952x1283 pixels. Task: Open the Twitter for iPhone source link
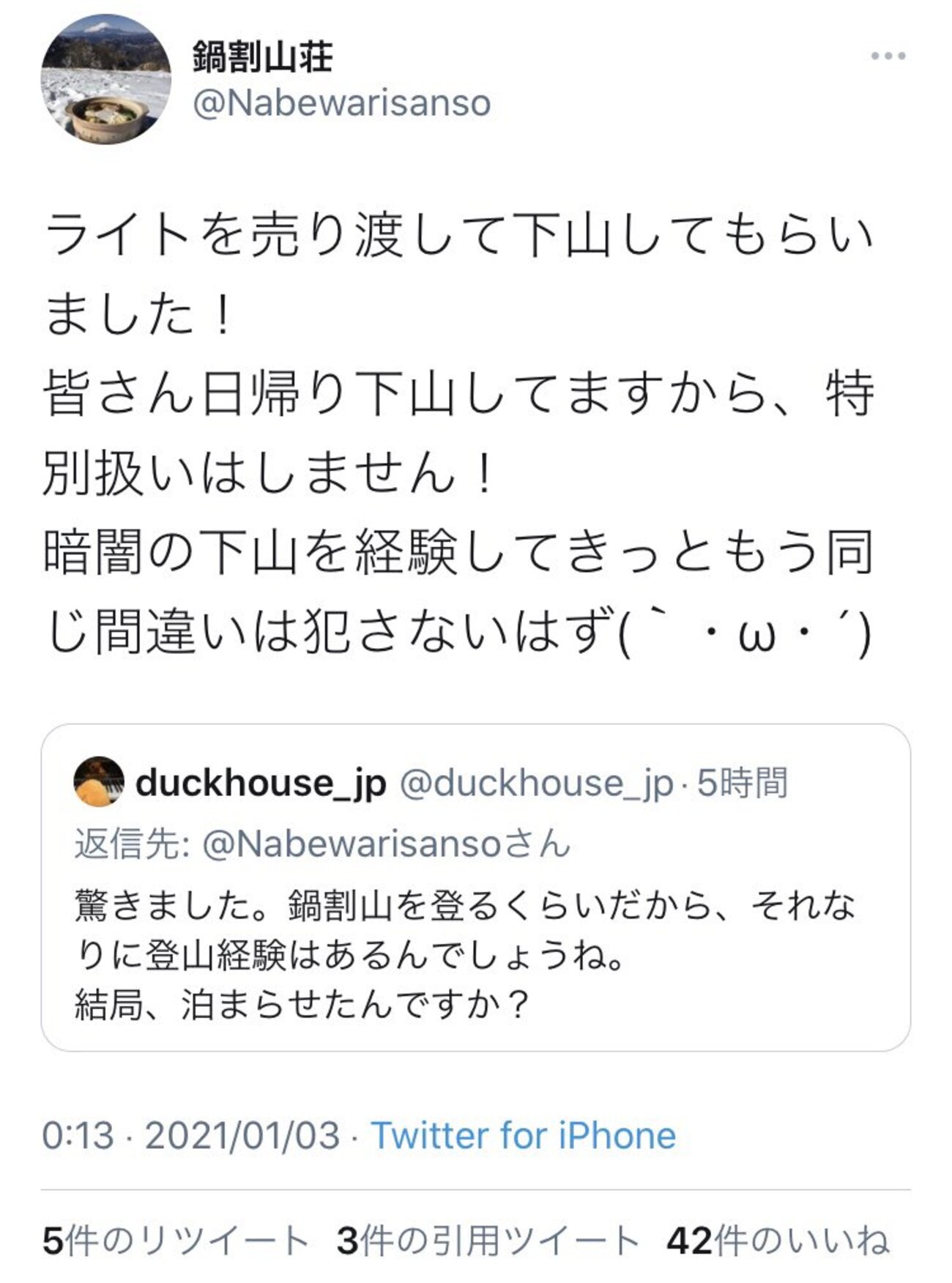(x=523, y=1136)
